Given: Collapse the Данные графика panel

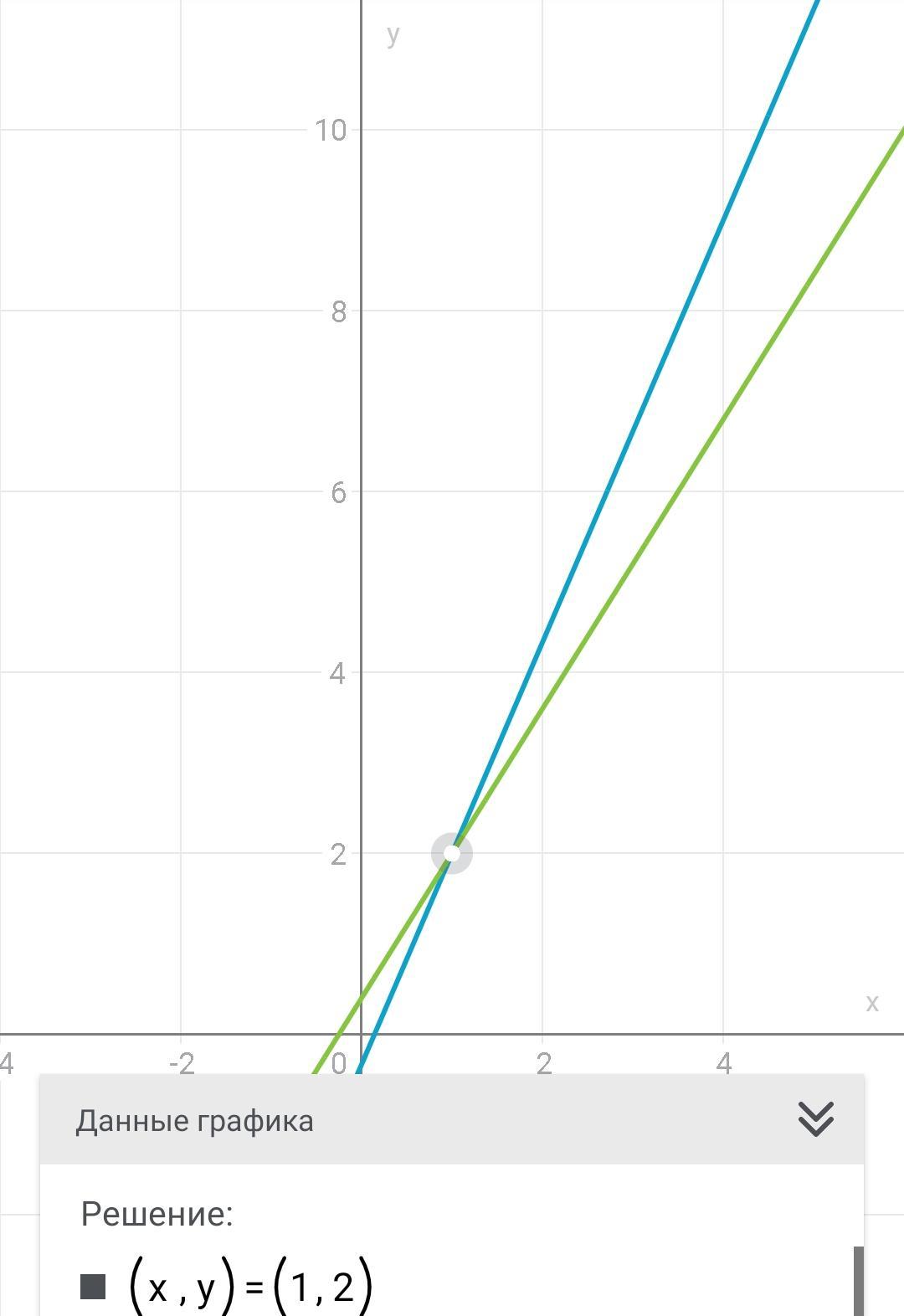Looking at the screenshot, I should (816, 1119).
